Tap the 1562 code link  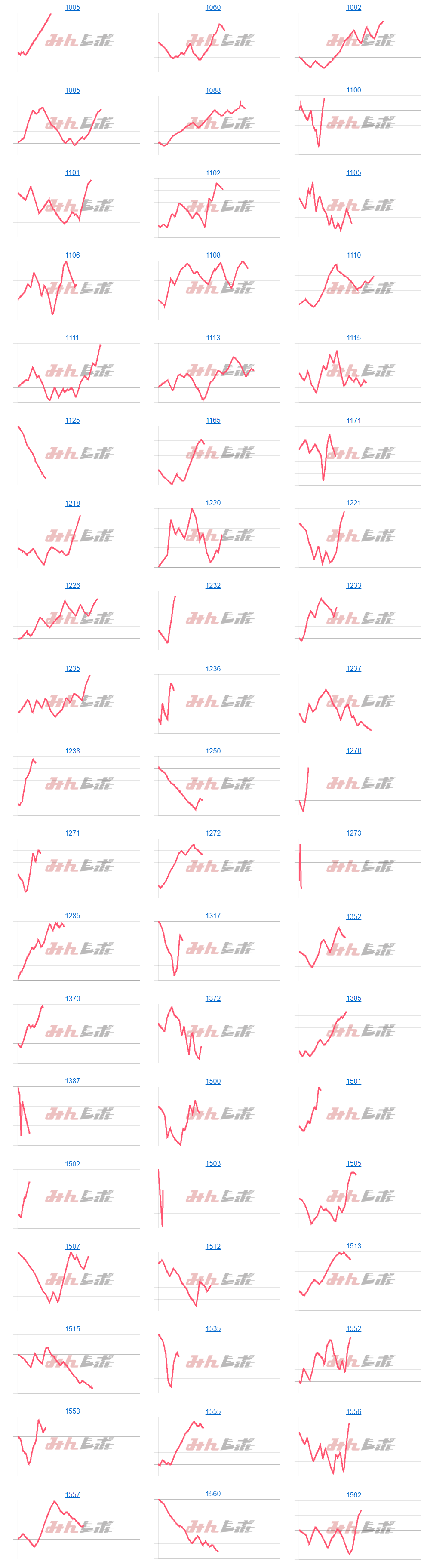point(353,1495)
